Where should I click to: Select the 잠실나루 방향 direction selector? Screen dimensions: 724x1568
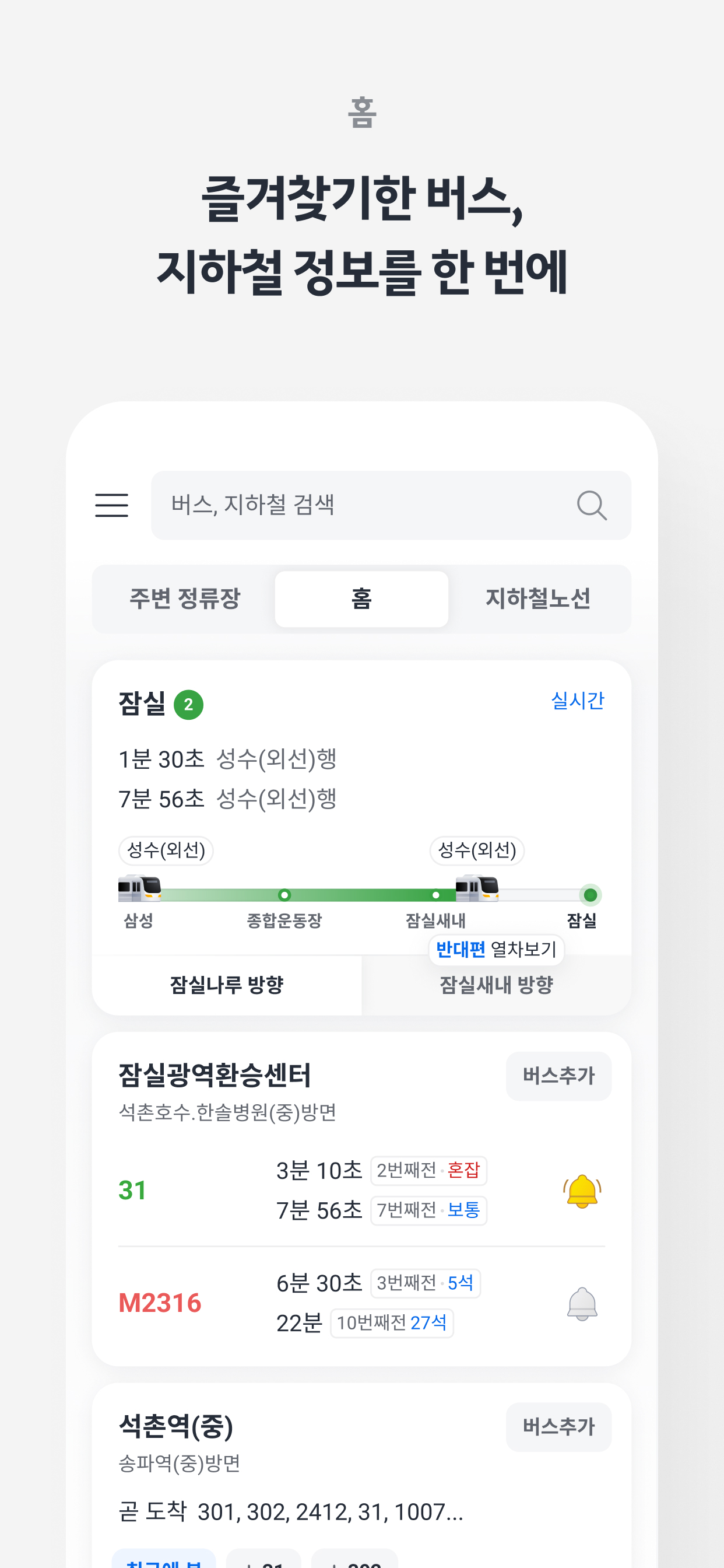tap(226, 985)
